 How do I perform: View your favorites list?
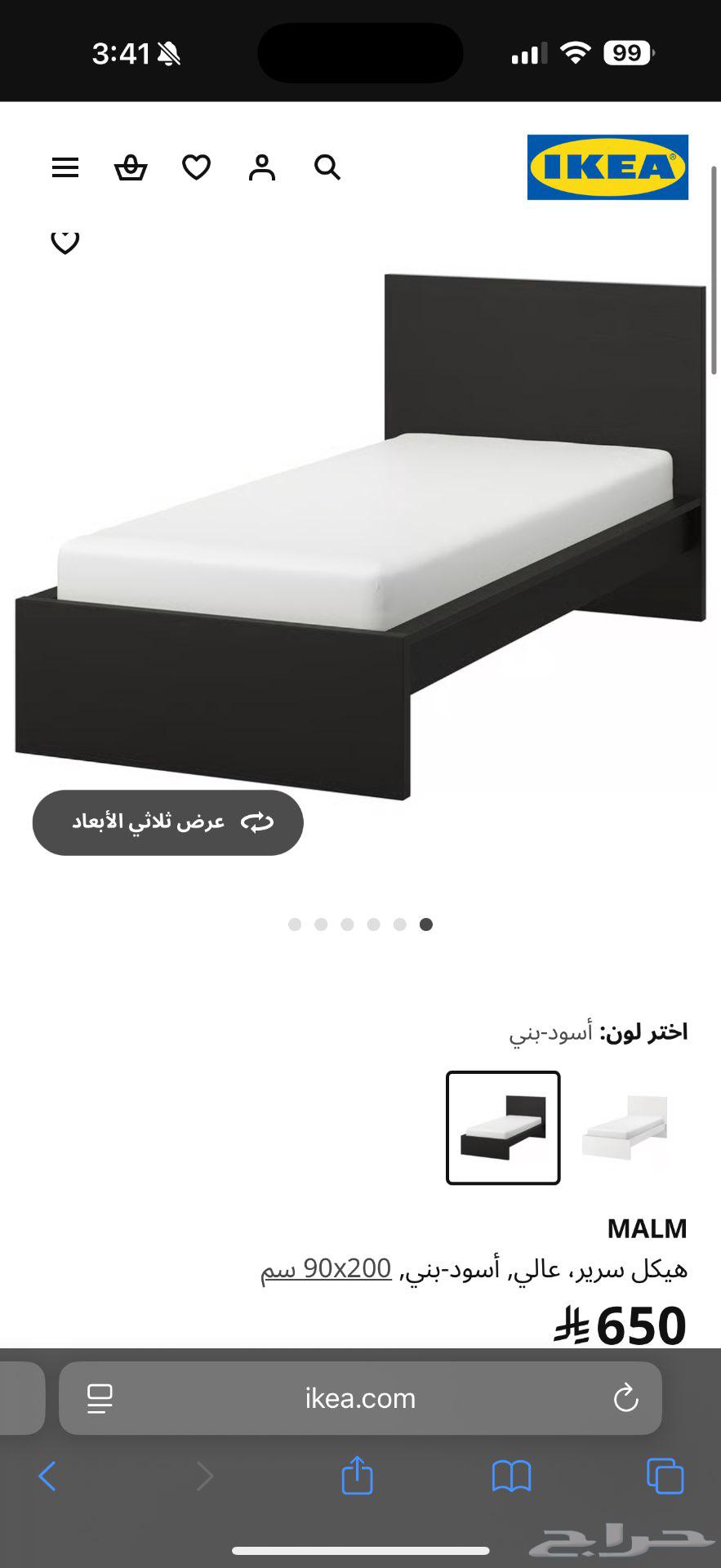[196, 167]
